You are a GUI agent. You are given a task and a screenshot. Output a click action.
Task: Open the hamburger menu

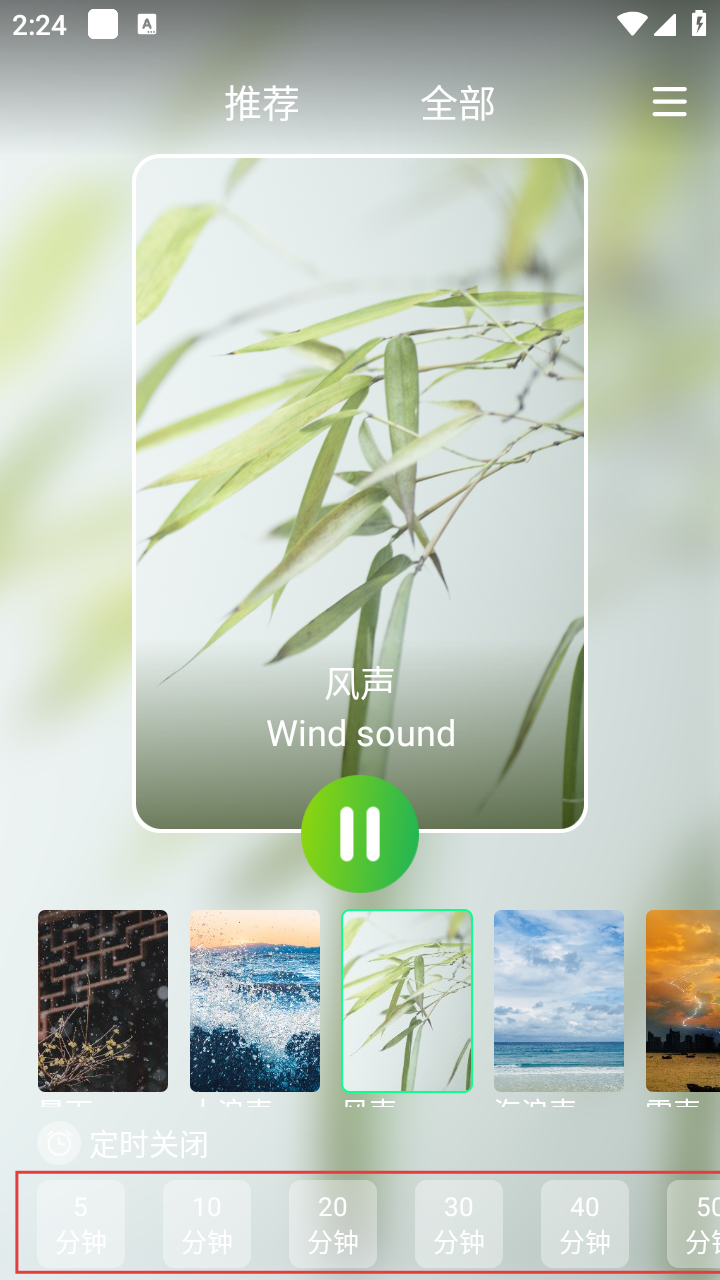669,102
